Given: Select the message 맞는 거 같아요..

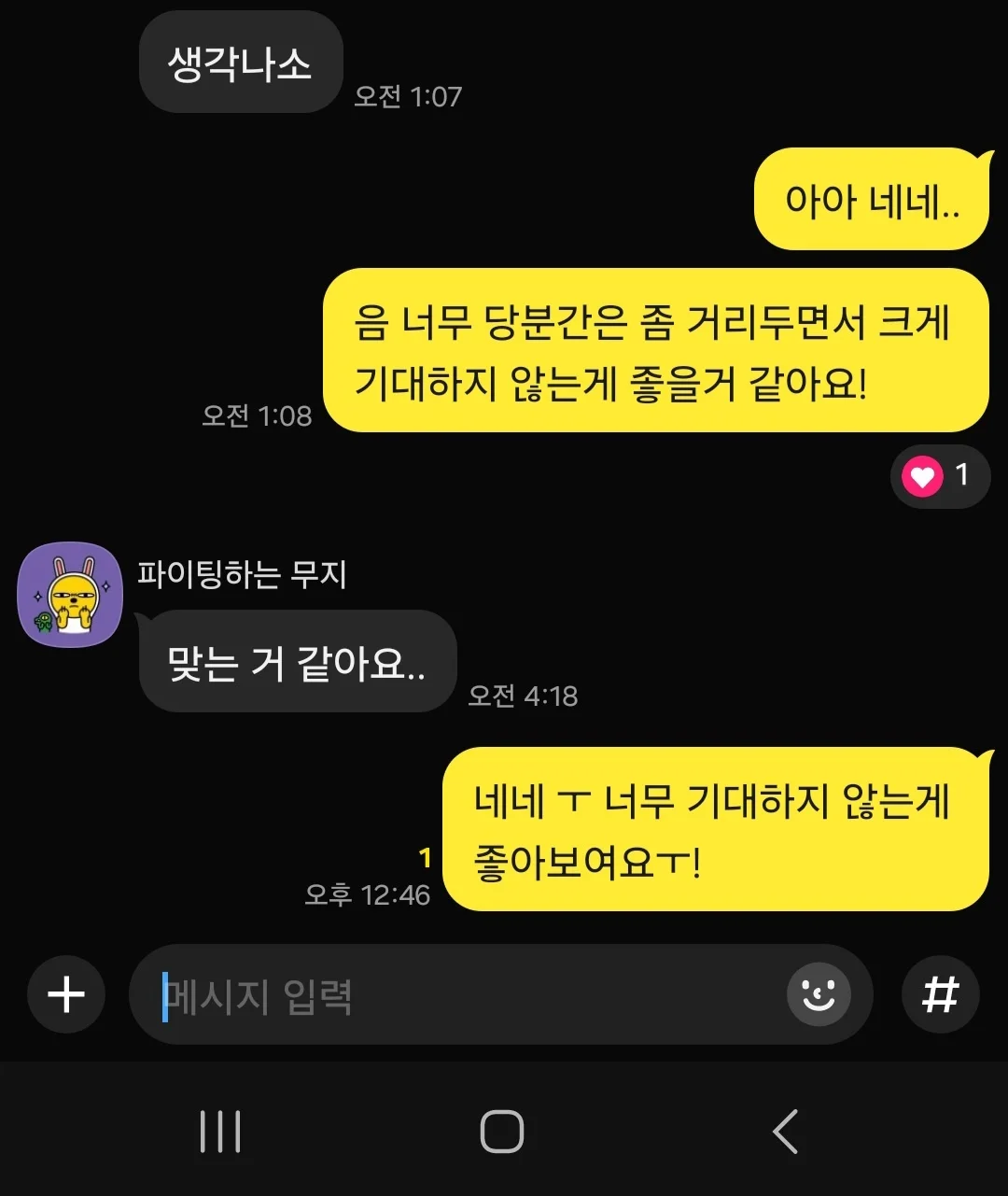Looking at the screenshot, I should (x=297, y=662).
